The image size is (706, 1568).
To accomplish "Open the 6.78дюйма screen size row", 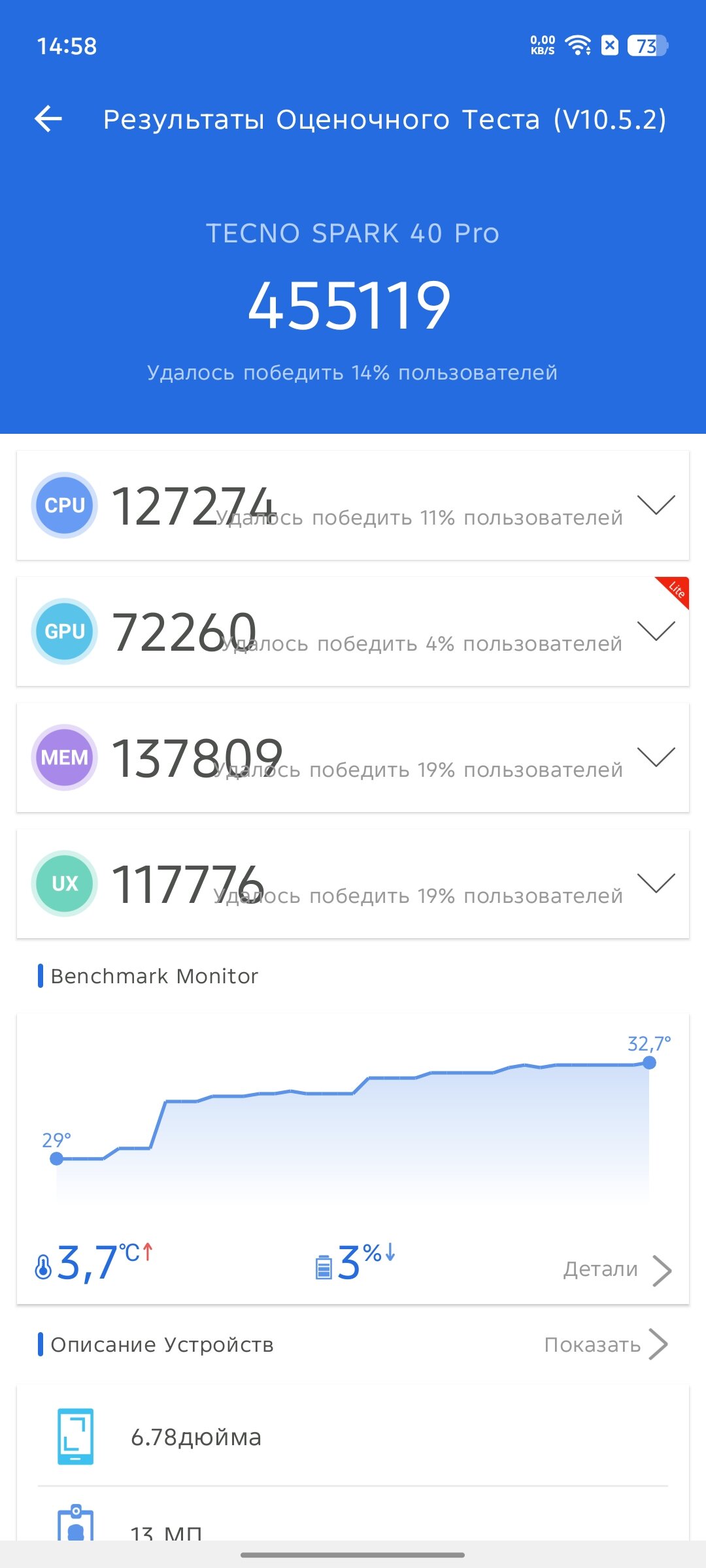I will coord(353,1437).
